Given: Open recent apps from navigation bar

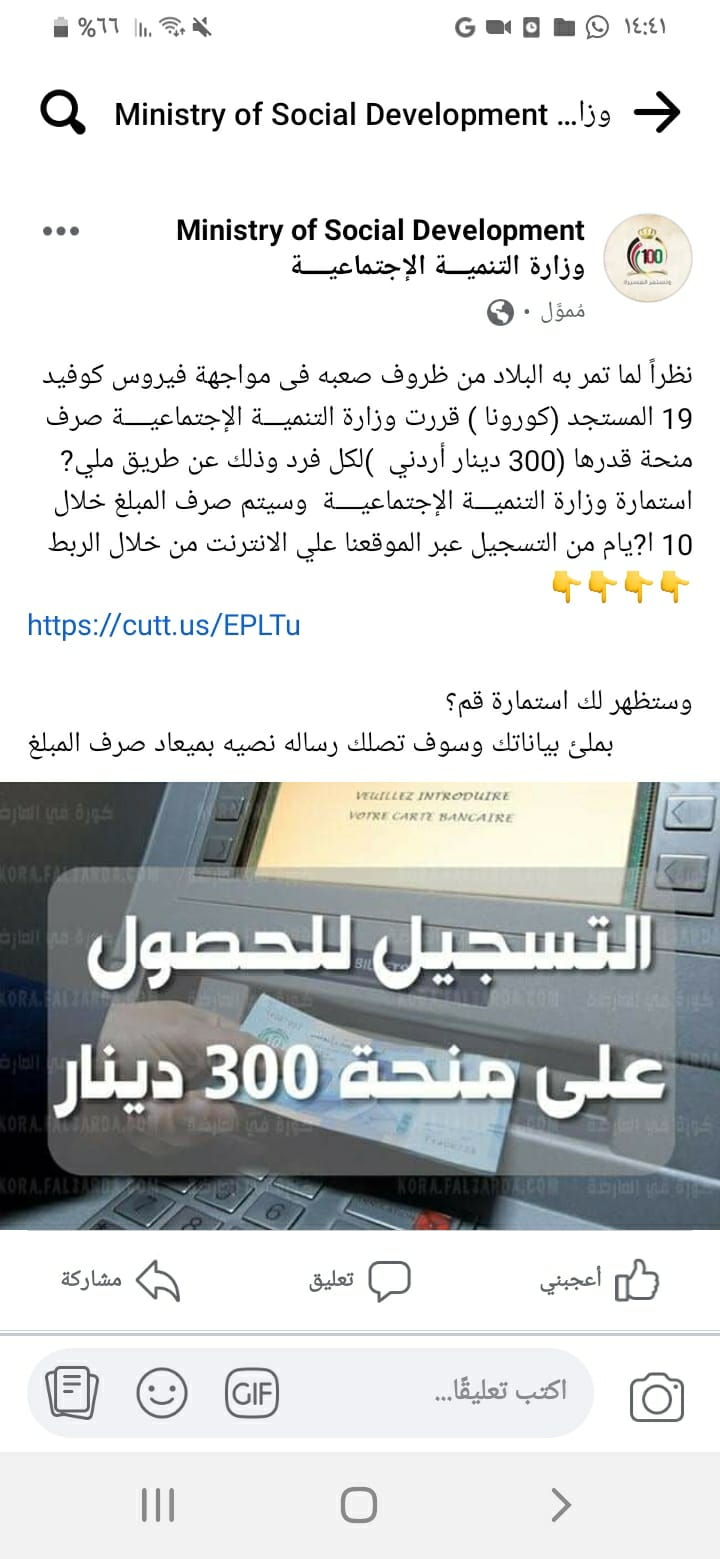Looking at the screenshot, I should coord(158,1505).
